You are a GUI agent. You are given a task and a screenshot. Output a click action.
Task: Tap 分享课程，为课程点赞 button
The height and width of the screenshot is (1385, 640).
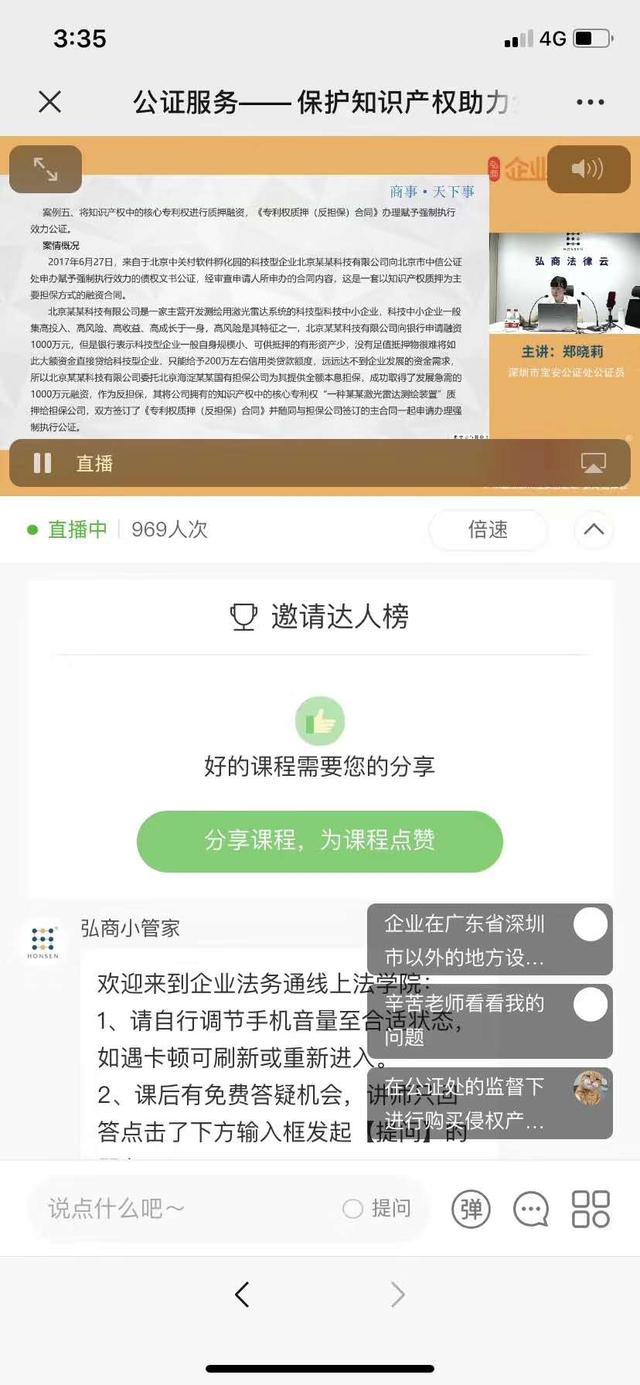pyautogui.click(x=319, y=840)
